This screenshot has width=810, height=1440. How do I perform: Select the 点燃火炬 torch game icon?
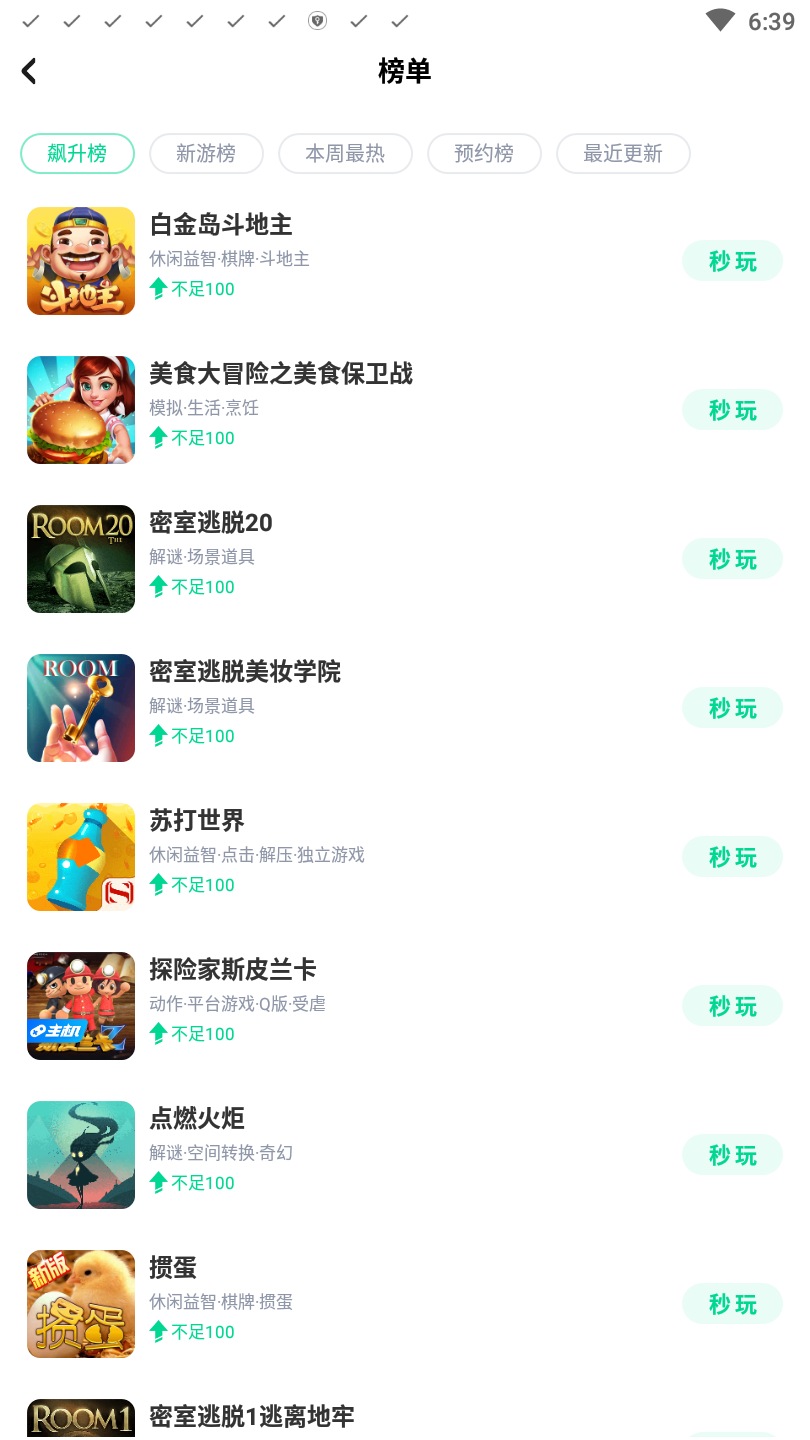80,1154
